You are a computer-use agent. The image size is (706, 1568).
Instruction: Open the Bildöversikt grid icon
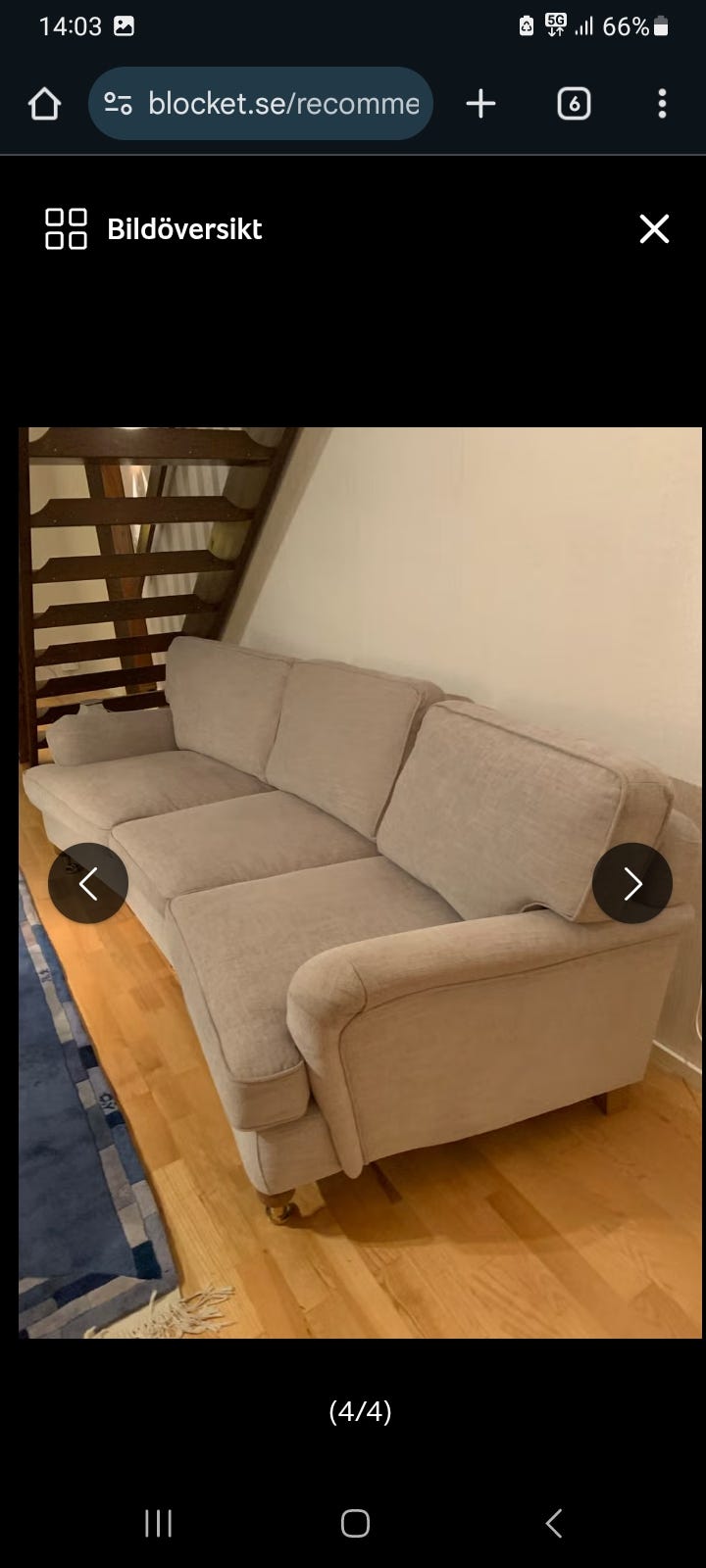pos(66,228)
